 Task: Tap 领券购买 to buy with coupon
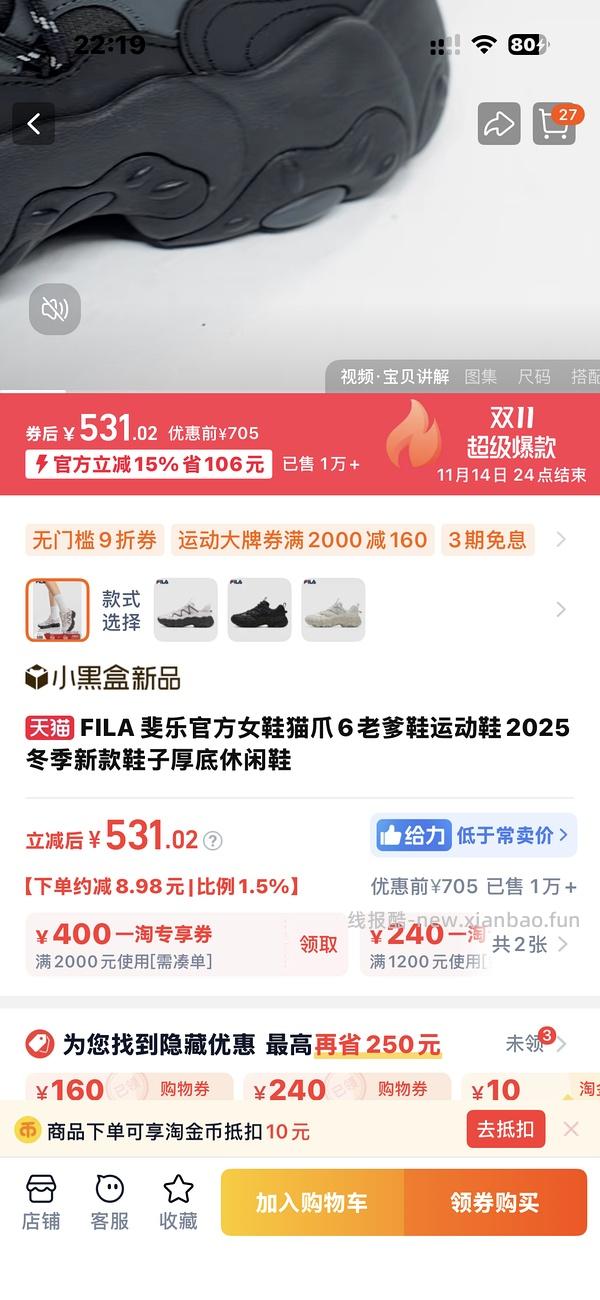[x=495, y=1203]
